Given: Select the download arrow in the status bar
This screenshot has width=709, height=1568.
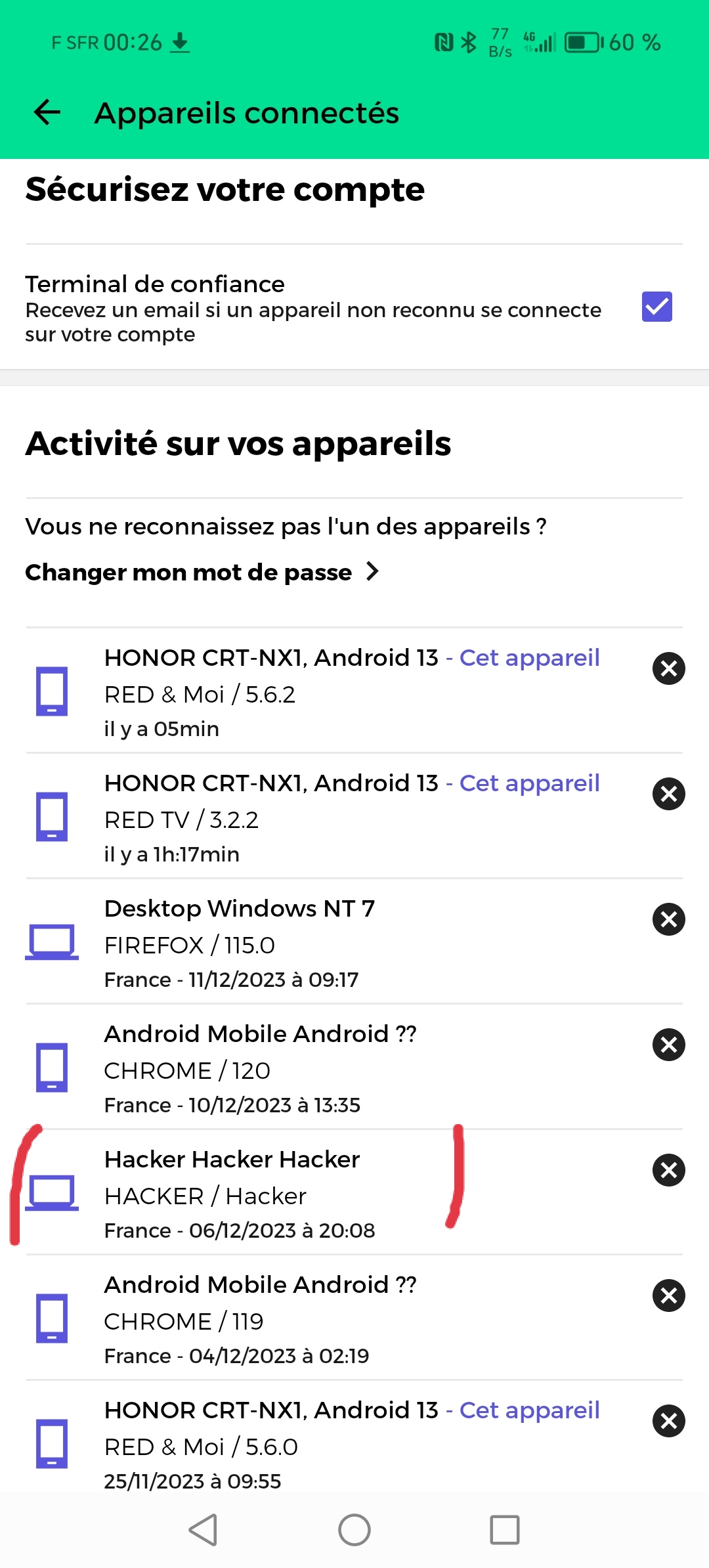Looking at the screenshot, I should point(180,43).
